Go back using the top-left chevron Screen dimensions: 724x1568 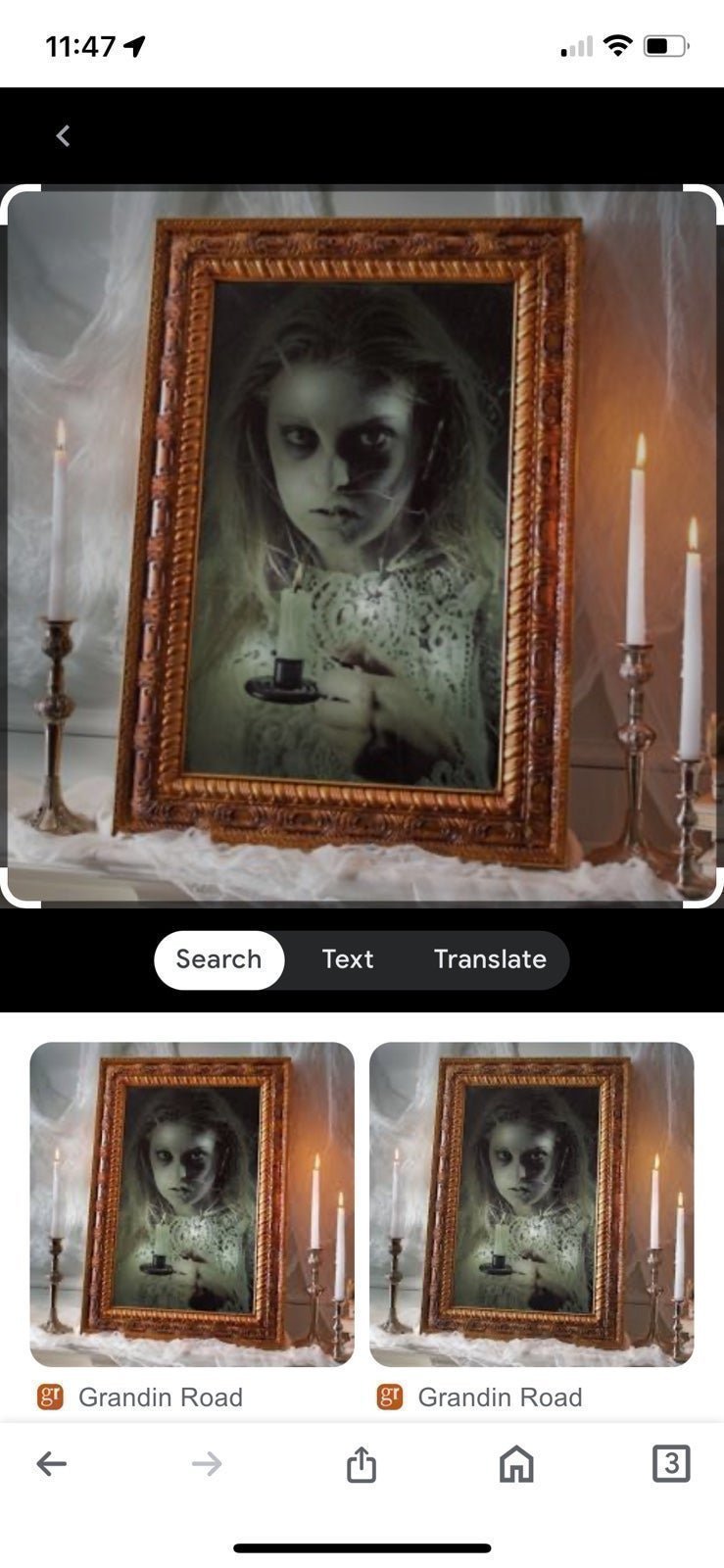point(63,136)
